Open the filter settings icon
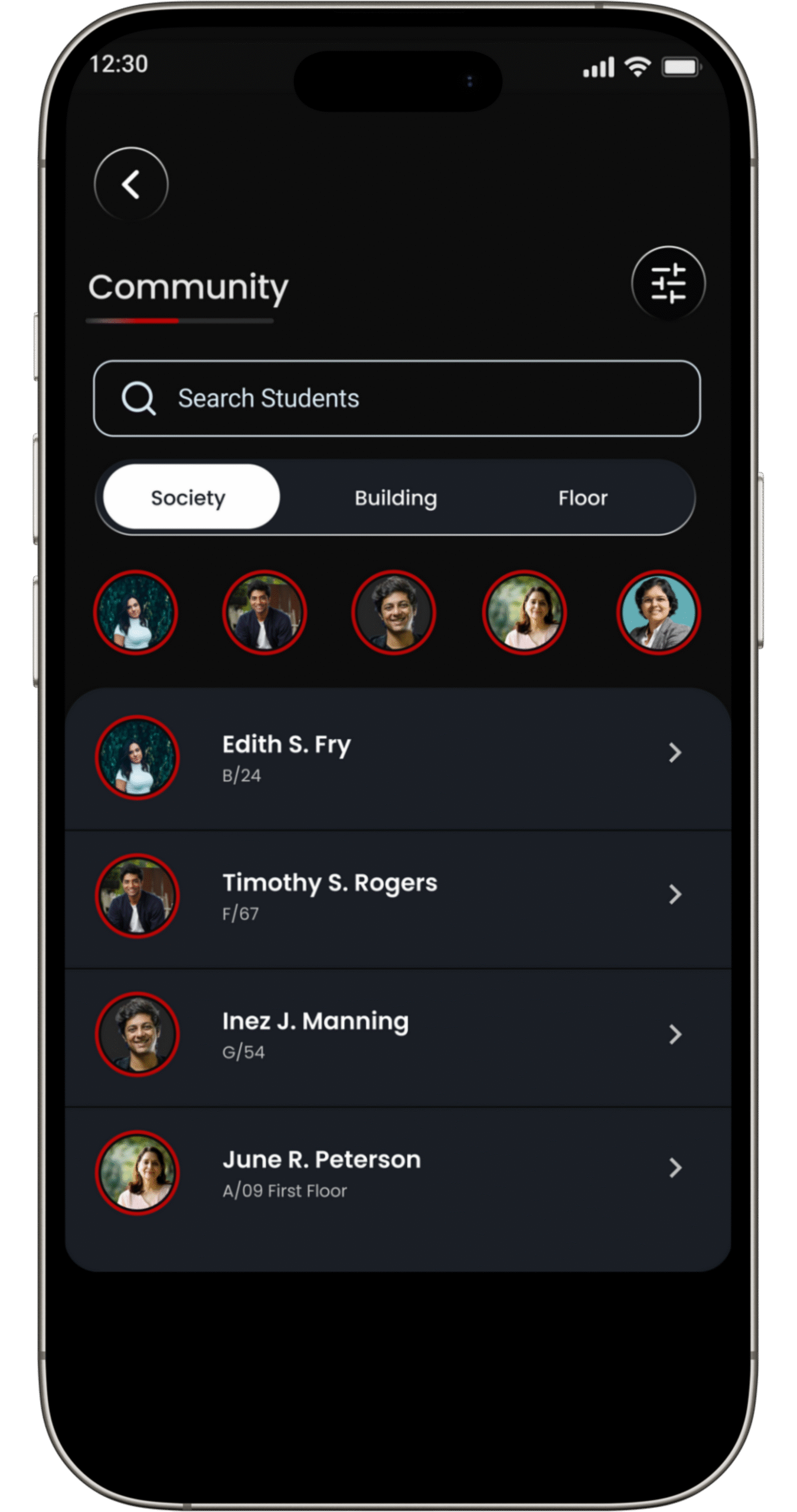 coord(668,283)
